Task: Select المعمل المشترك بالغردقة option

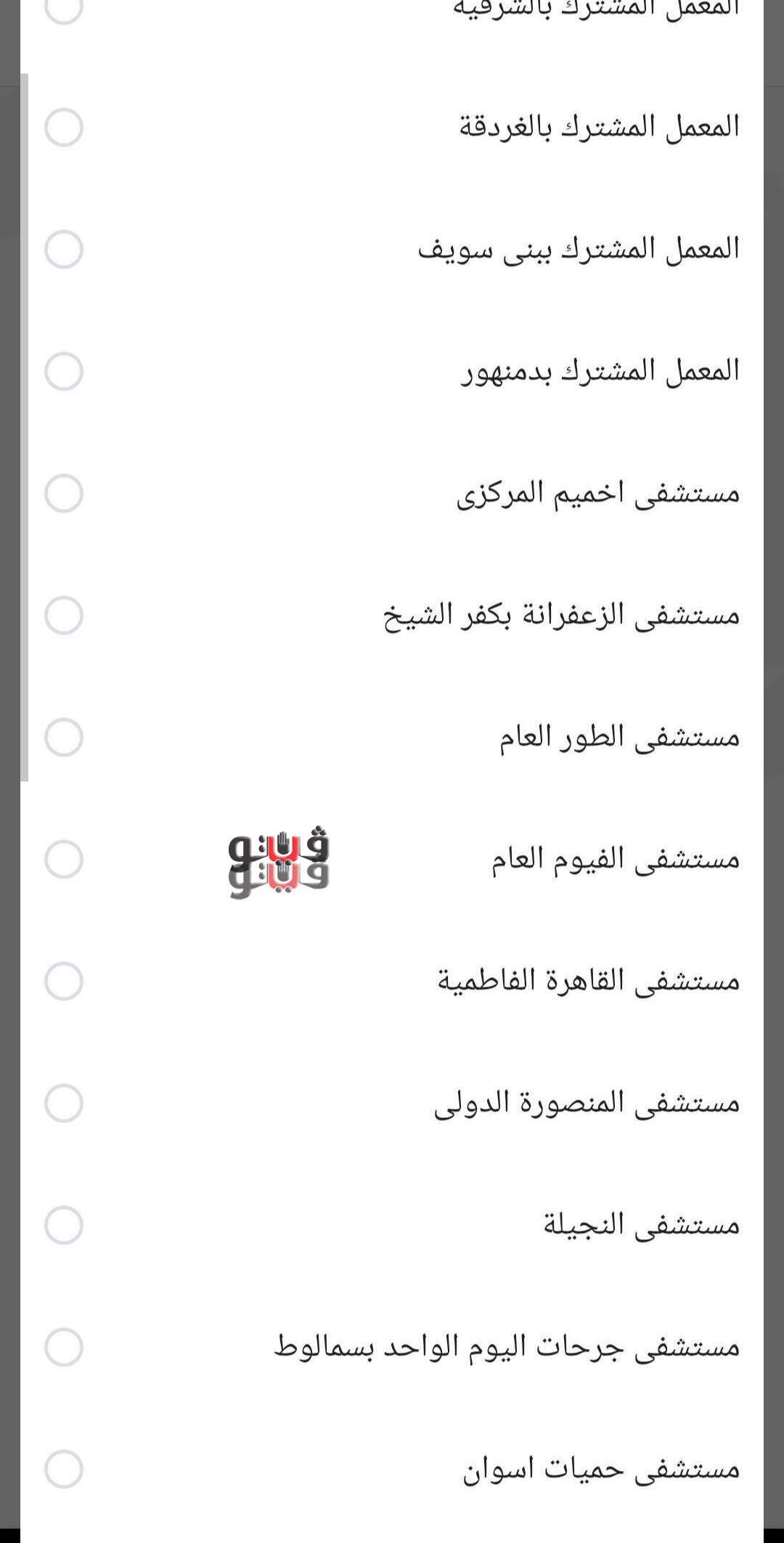Action: point(64,128)
